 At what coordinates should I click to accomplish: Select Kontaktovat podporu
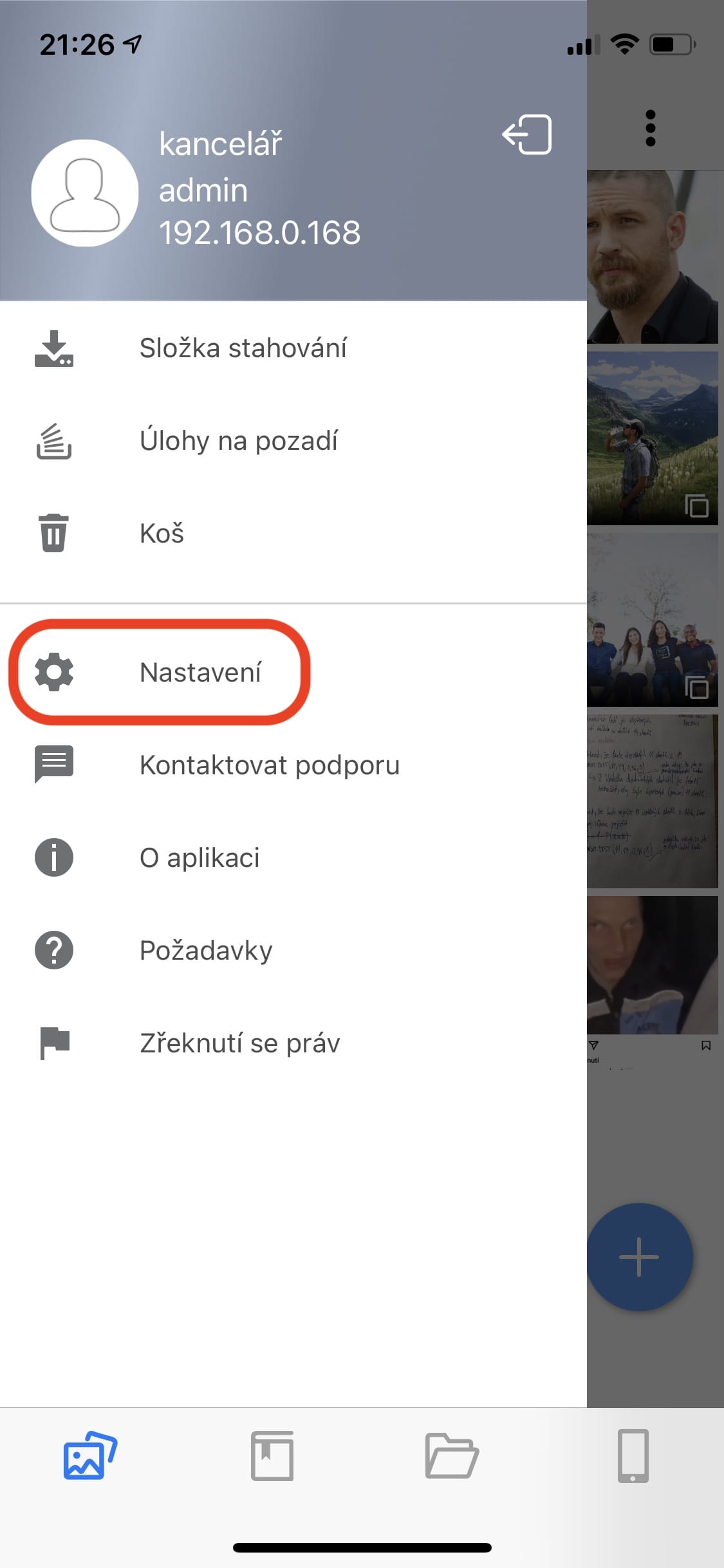click(293, 765)
